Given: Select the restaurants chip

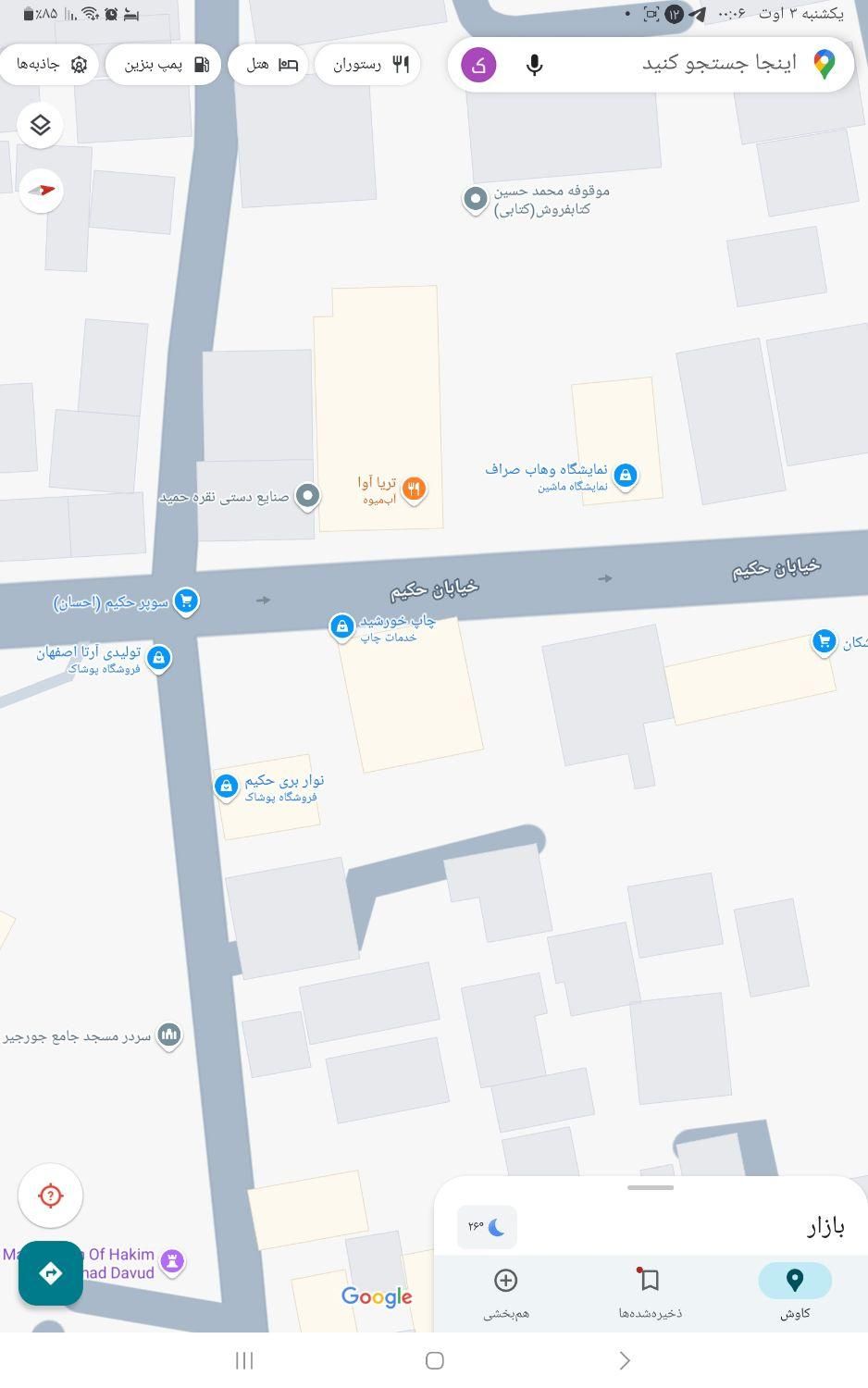Looking at the screenshot, I should point(369,65).
